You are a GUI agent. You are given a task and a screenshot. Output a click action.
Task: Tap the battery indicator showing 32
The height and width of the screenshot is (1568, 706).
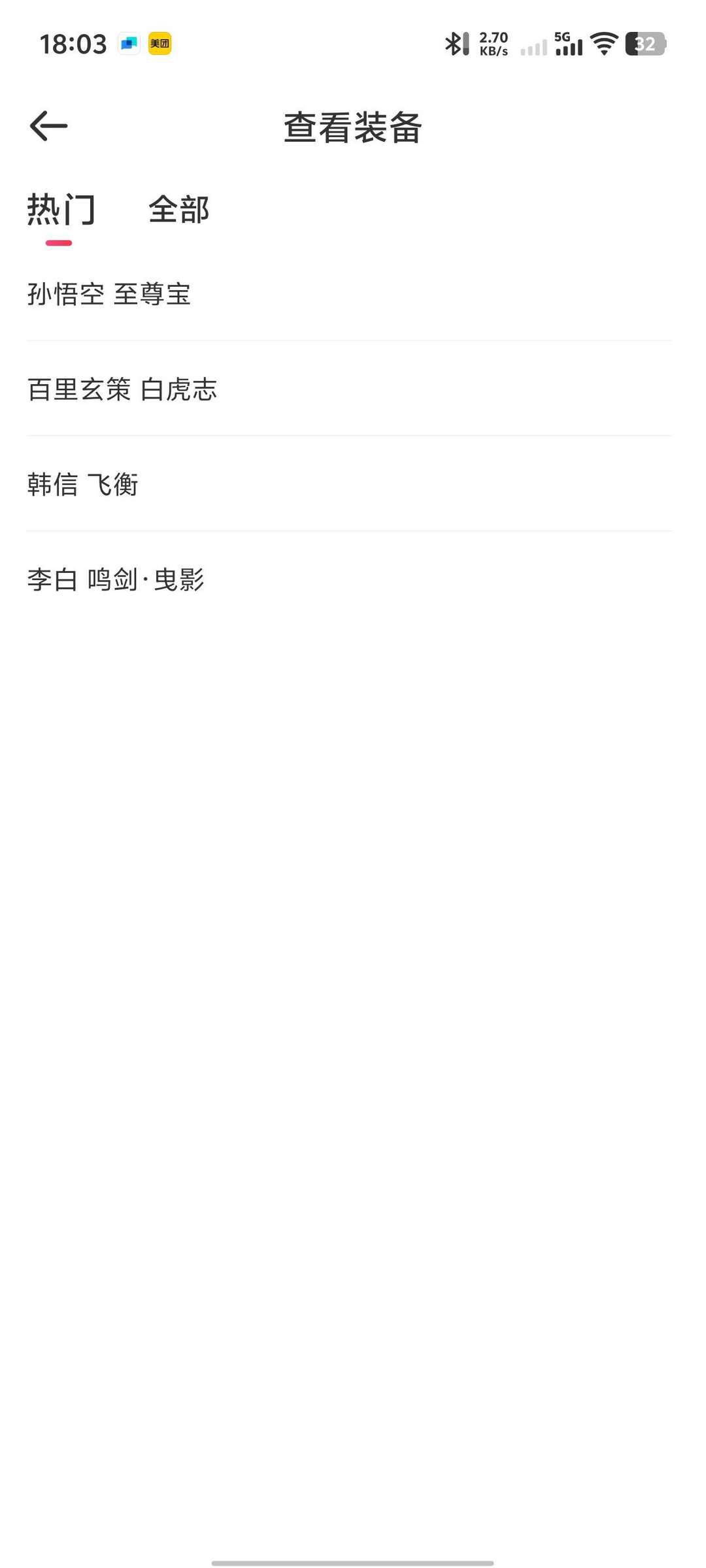coord(644,43)
